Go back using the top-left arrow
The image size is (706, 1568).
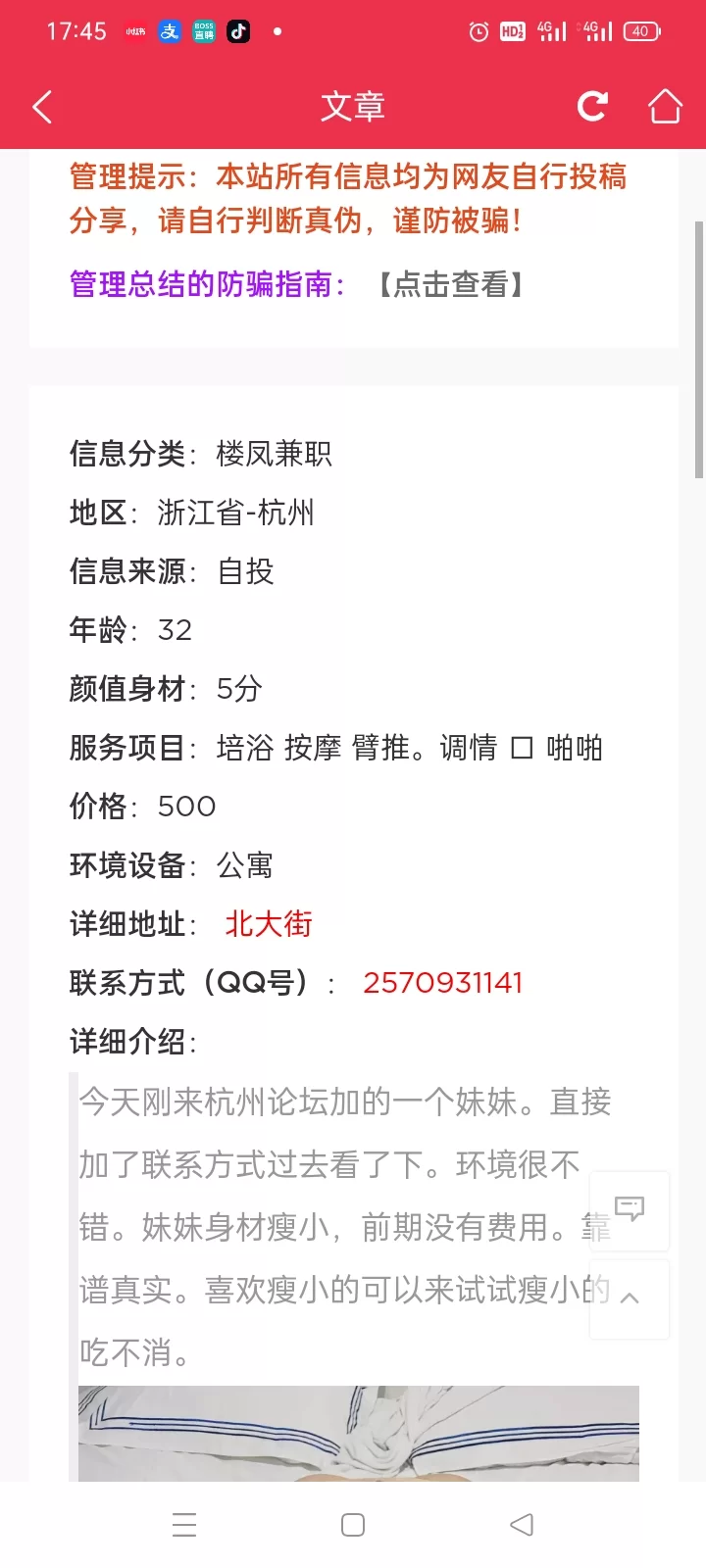pyautogui.click(x=42, y=107)
